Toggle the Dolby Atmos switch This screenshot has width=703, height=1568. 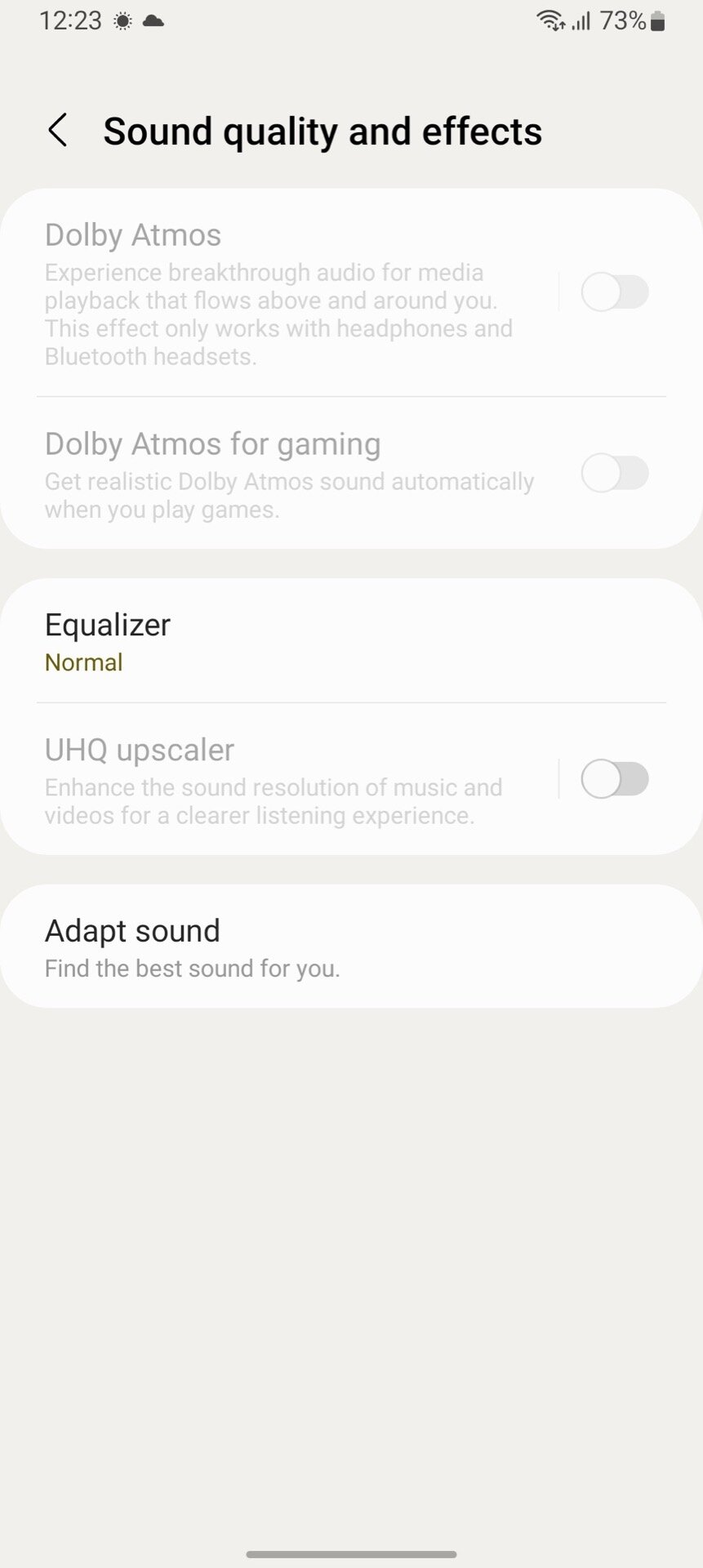tap(615, 292)
